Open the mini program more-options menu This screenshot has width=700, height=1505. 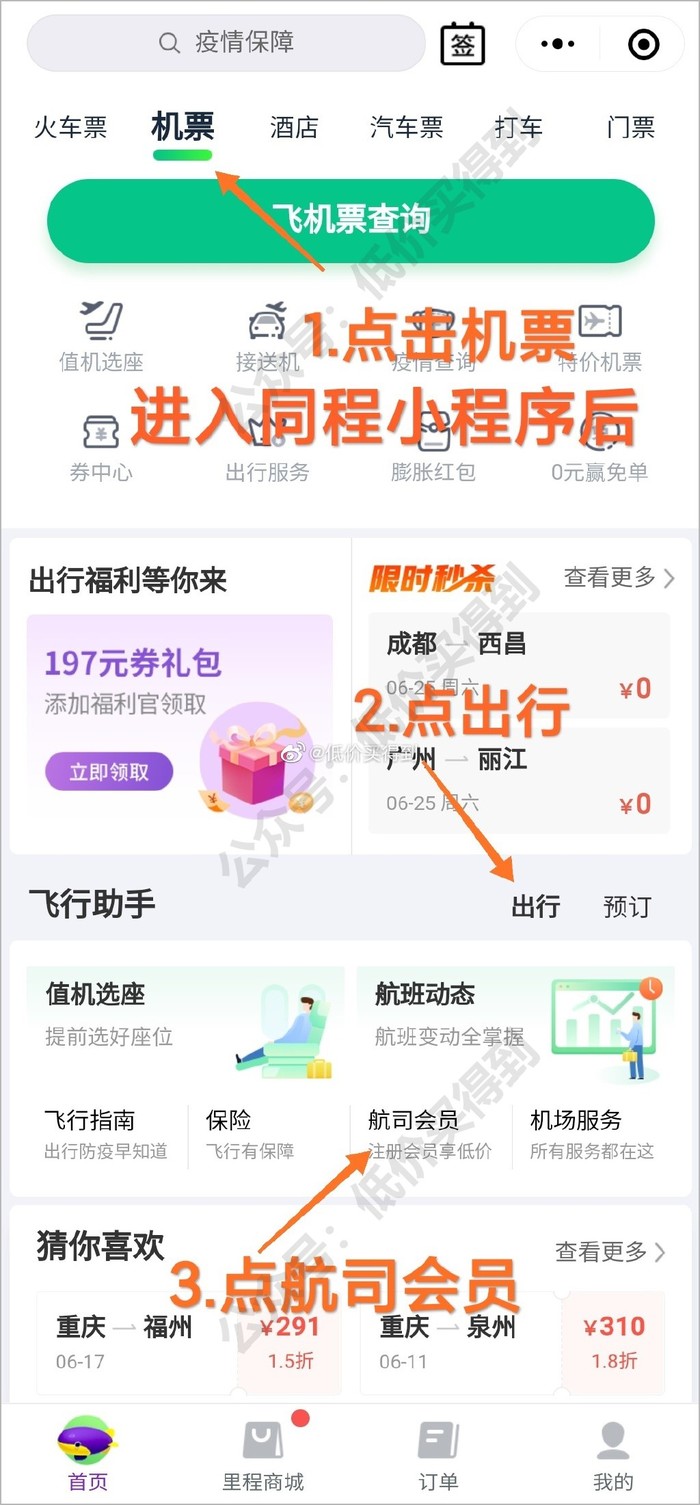(x=557, y=44)
